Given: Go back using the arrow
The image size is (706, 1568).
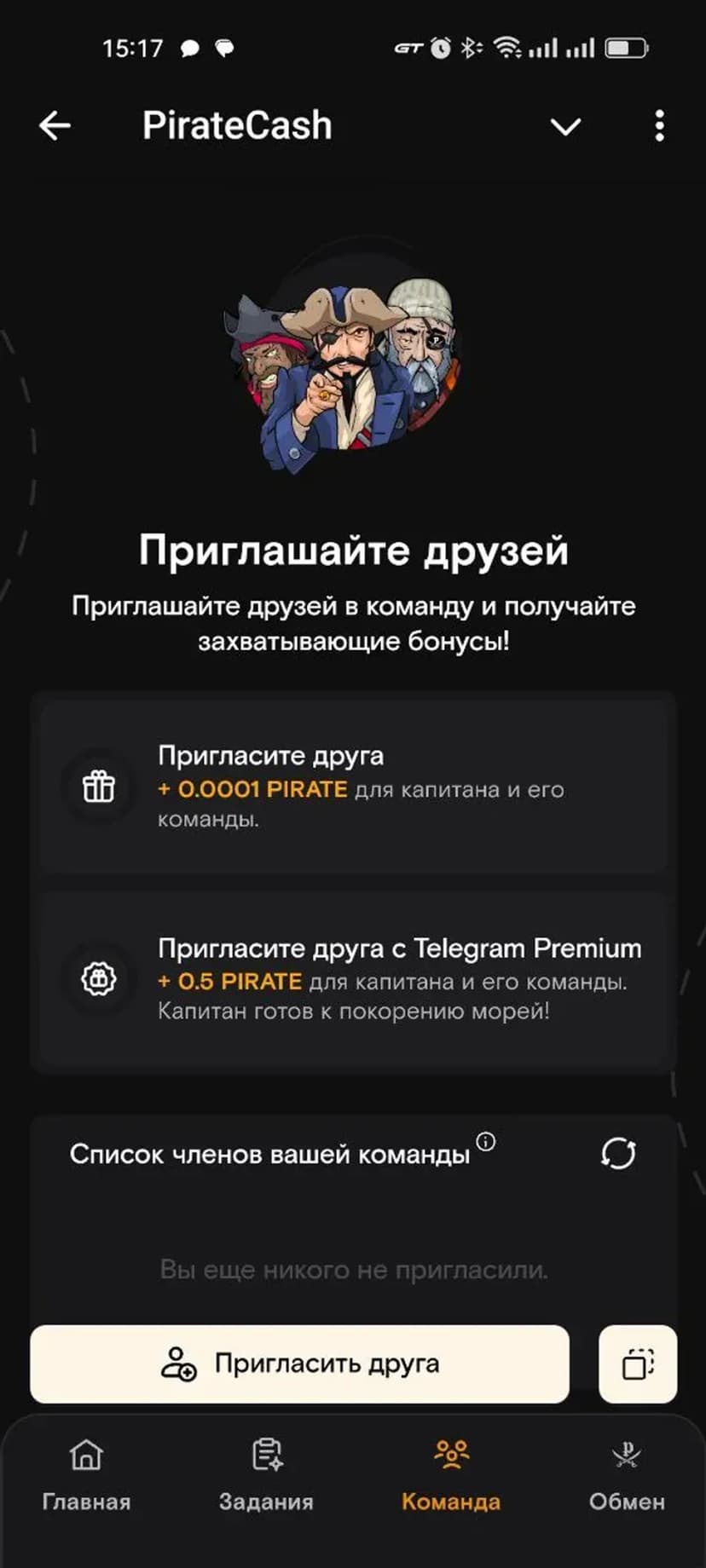Looking at the screenshot, I should pos(55,126).
